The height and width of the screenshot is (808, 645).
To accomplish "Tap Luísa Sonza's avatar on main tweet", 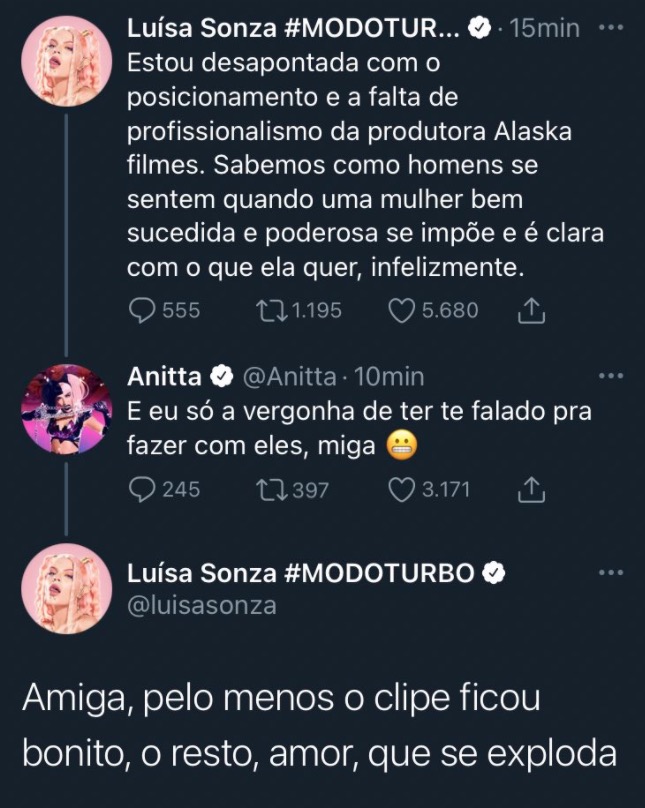I will pyautogui.click(x=66, y=588).
